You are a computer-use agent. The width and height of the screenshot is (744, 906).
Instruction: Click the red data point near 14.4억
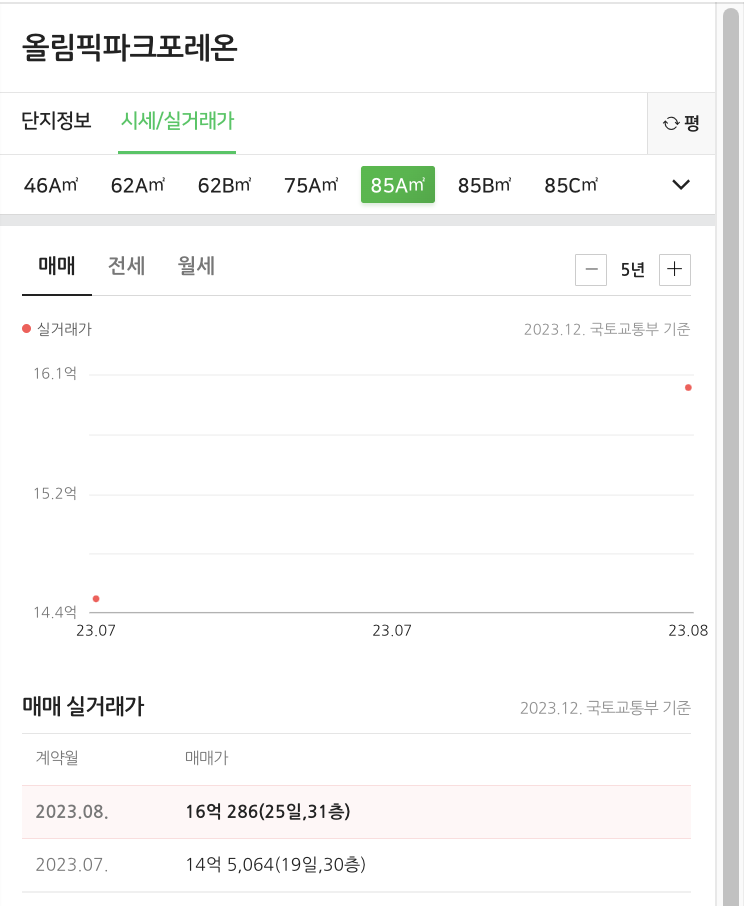(x=95, y=597)
